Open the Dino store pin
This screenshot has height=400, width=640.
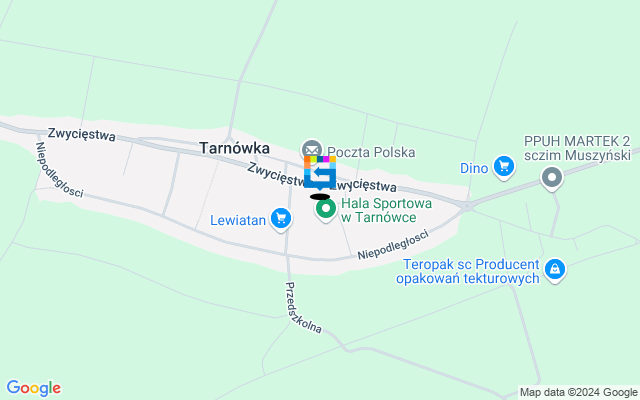(503, 167)
